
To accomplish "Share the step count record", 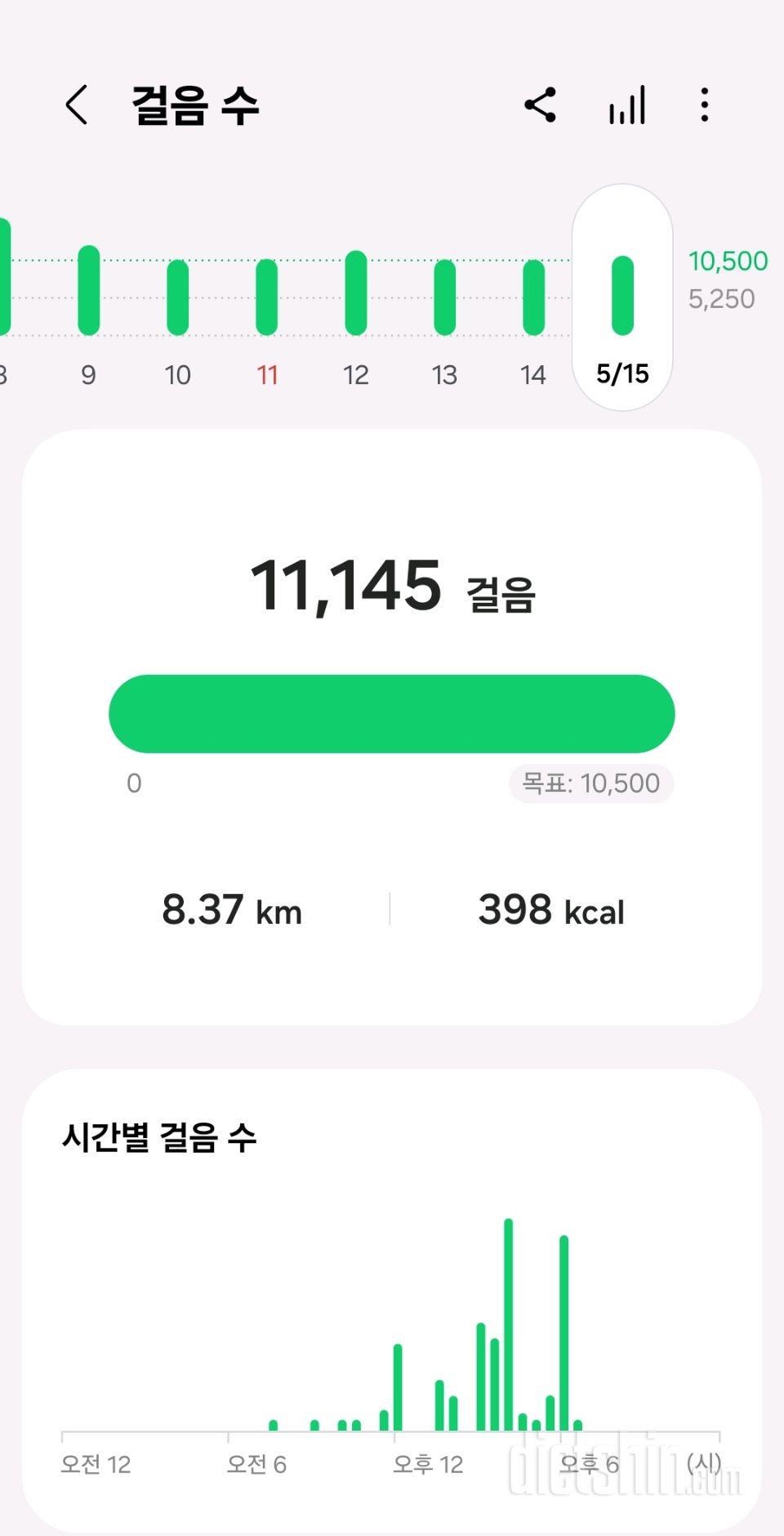I will [540, 105].
